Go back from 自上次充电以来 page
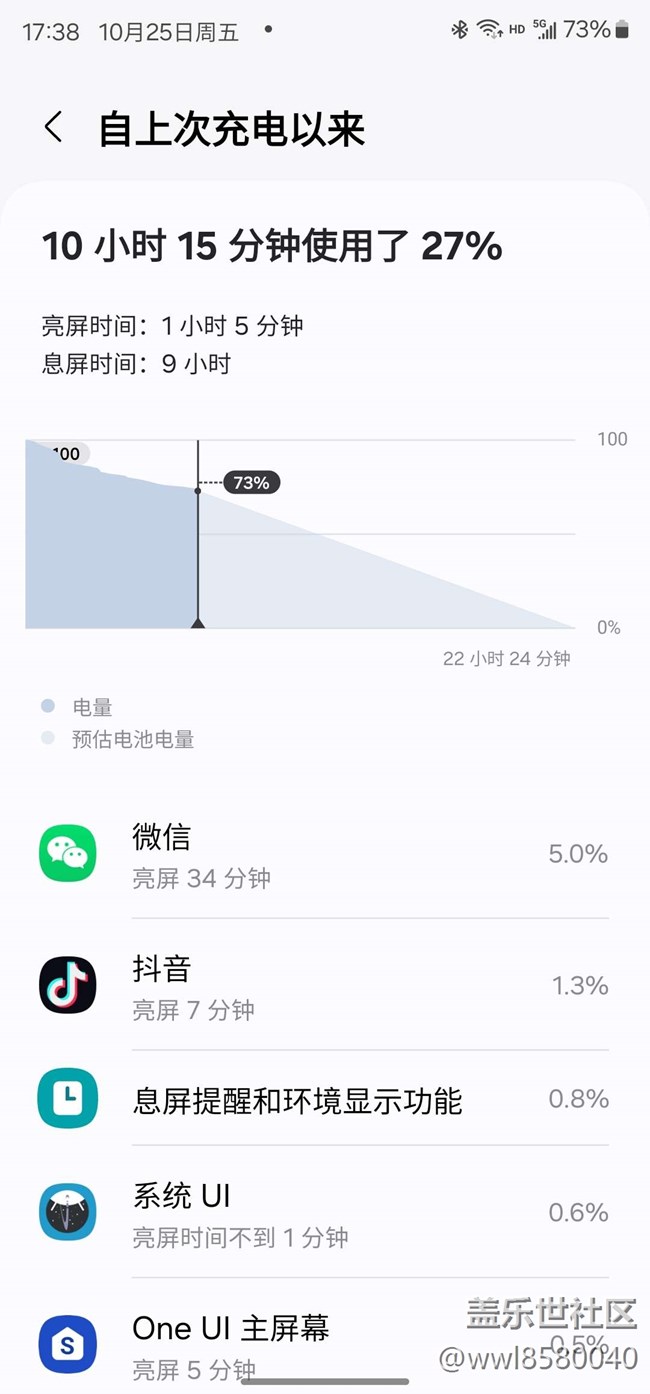The image size is (650, 1394). point(54,128)
